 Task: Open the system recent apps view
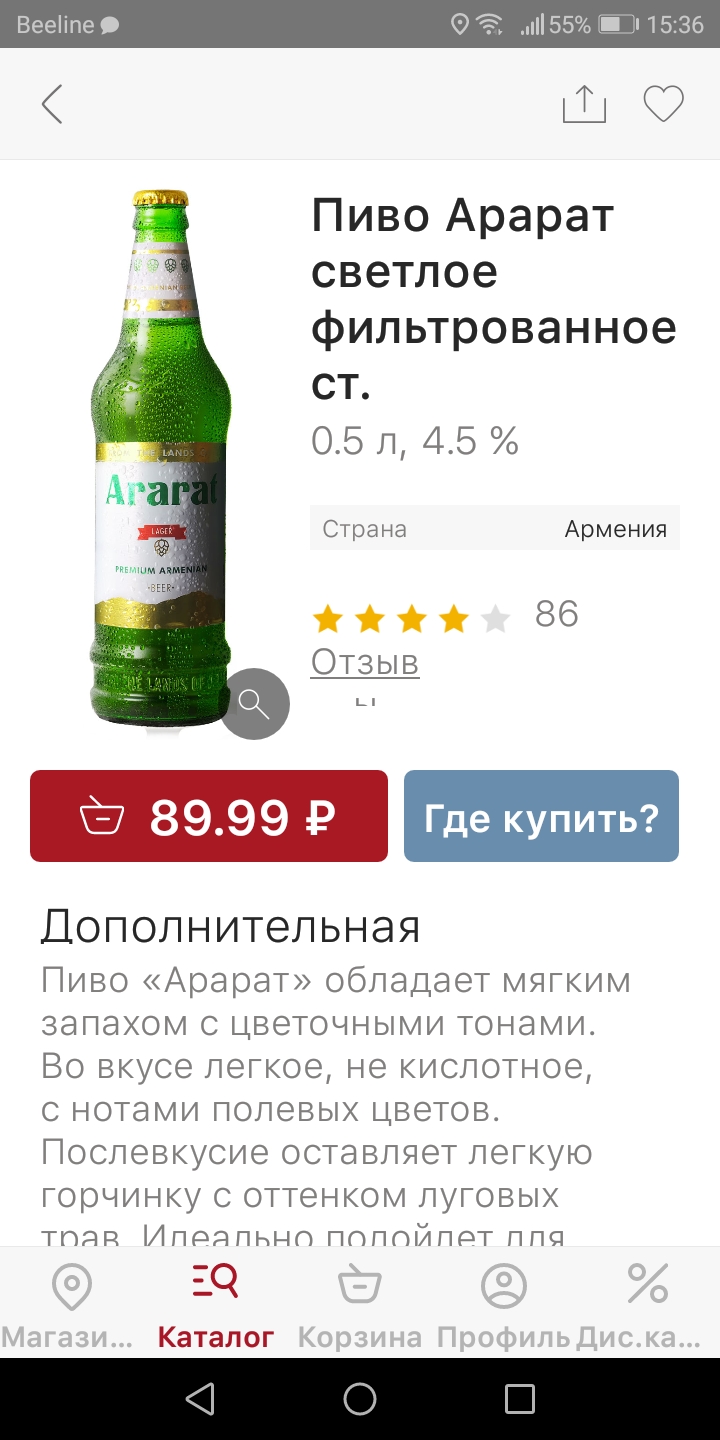point(519,1398)
